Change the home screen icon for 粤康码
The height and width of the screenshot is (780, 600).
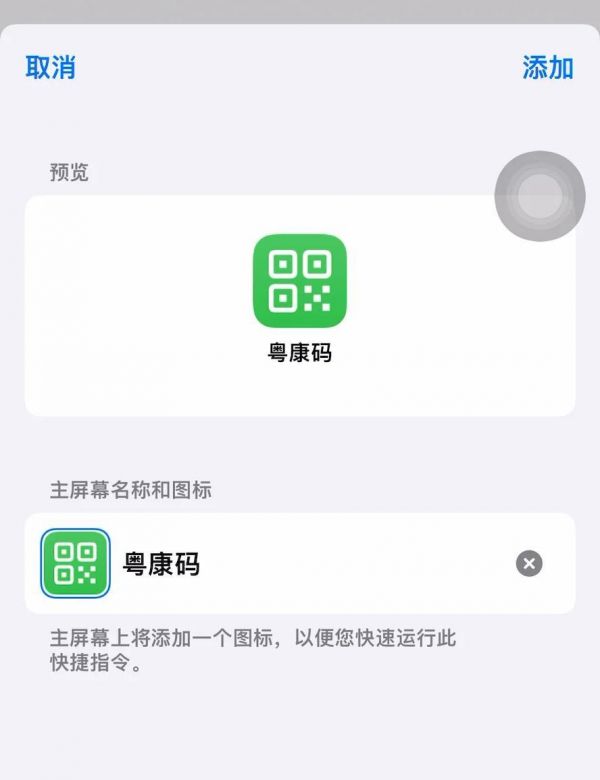(x=75, y=563)
